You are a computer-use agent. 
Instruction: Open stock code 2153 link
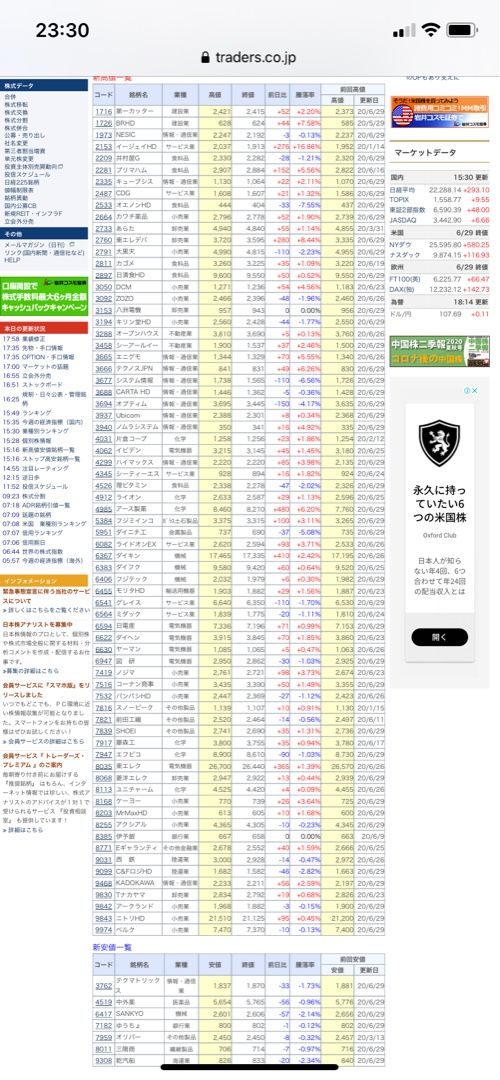[x=103, y=146]
